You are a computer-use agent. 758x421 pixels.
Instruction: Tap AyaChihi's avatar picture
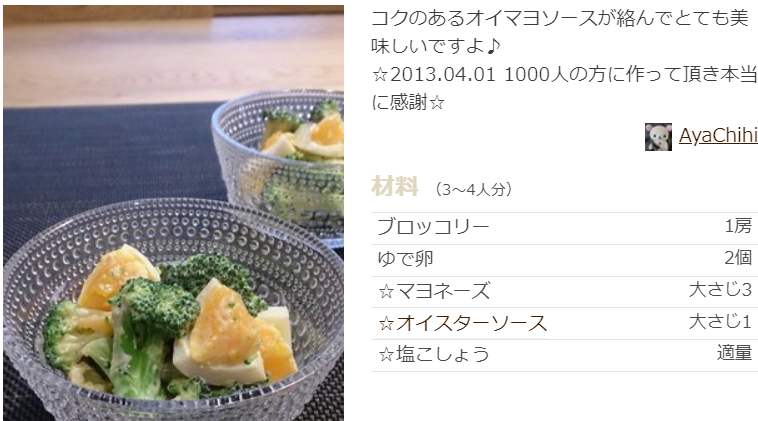658,137
